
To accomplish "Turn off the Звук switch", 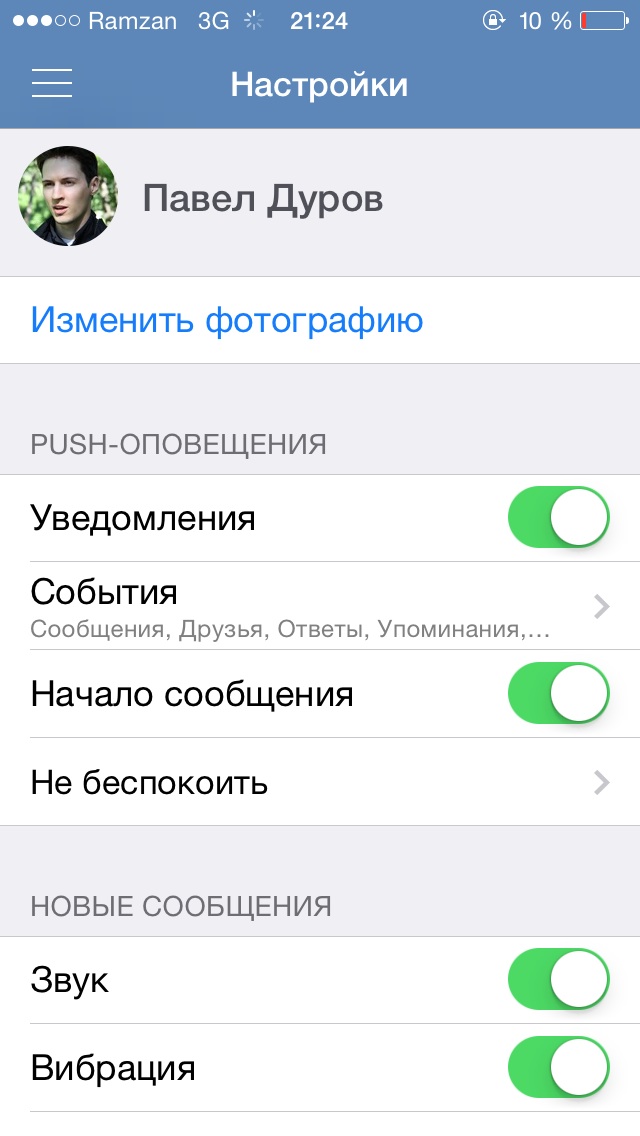I will pyautogui.click(x=559, y=980).
